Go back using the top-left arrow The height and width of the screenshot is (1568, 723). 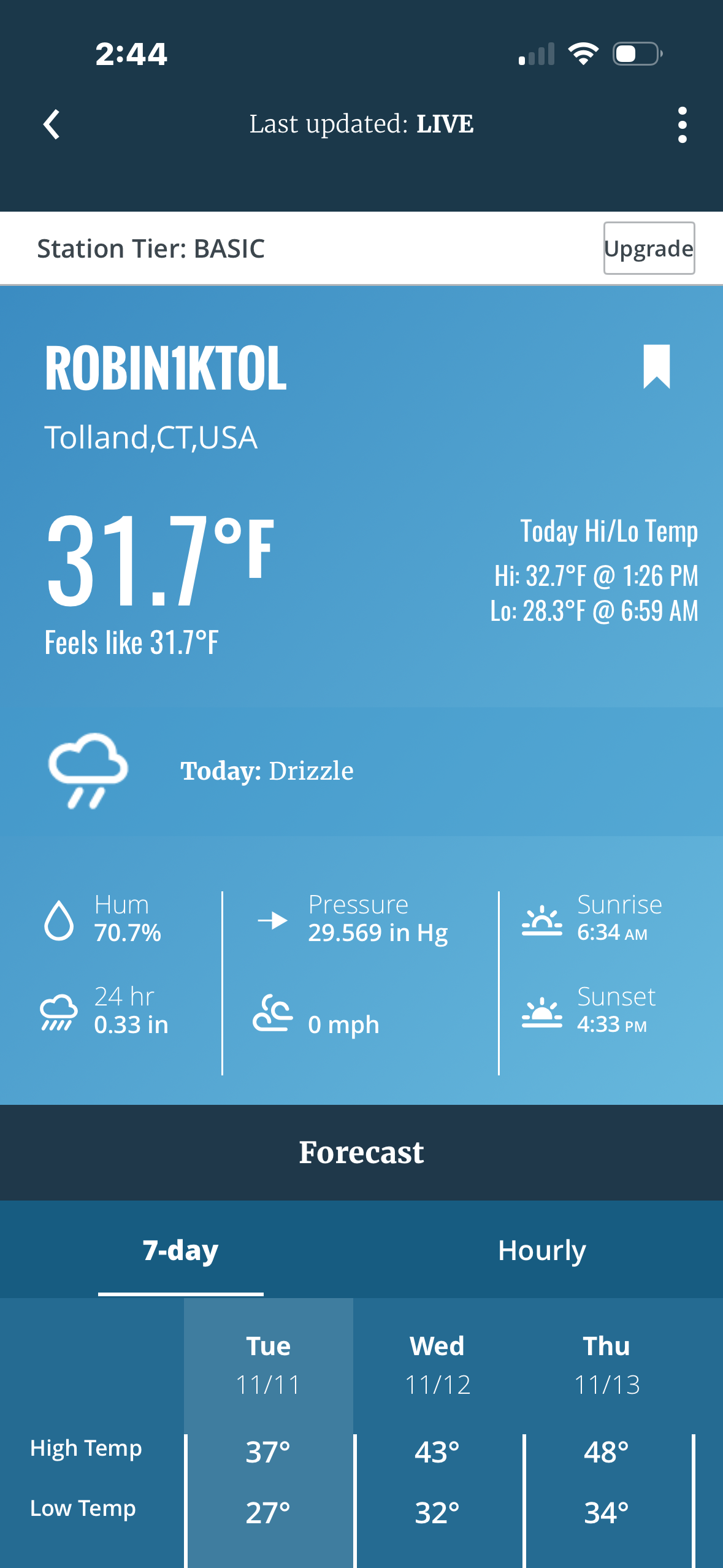pyautogui.click(x=52, y=125)
